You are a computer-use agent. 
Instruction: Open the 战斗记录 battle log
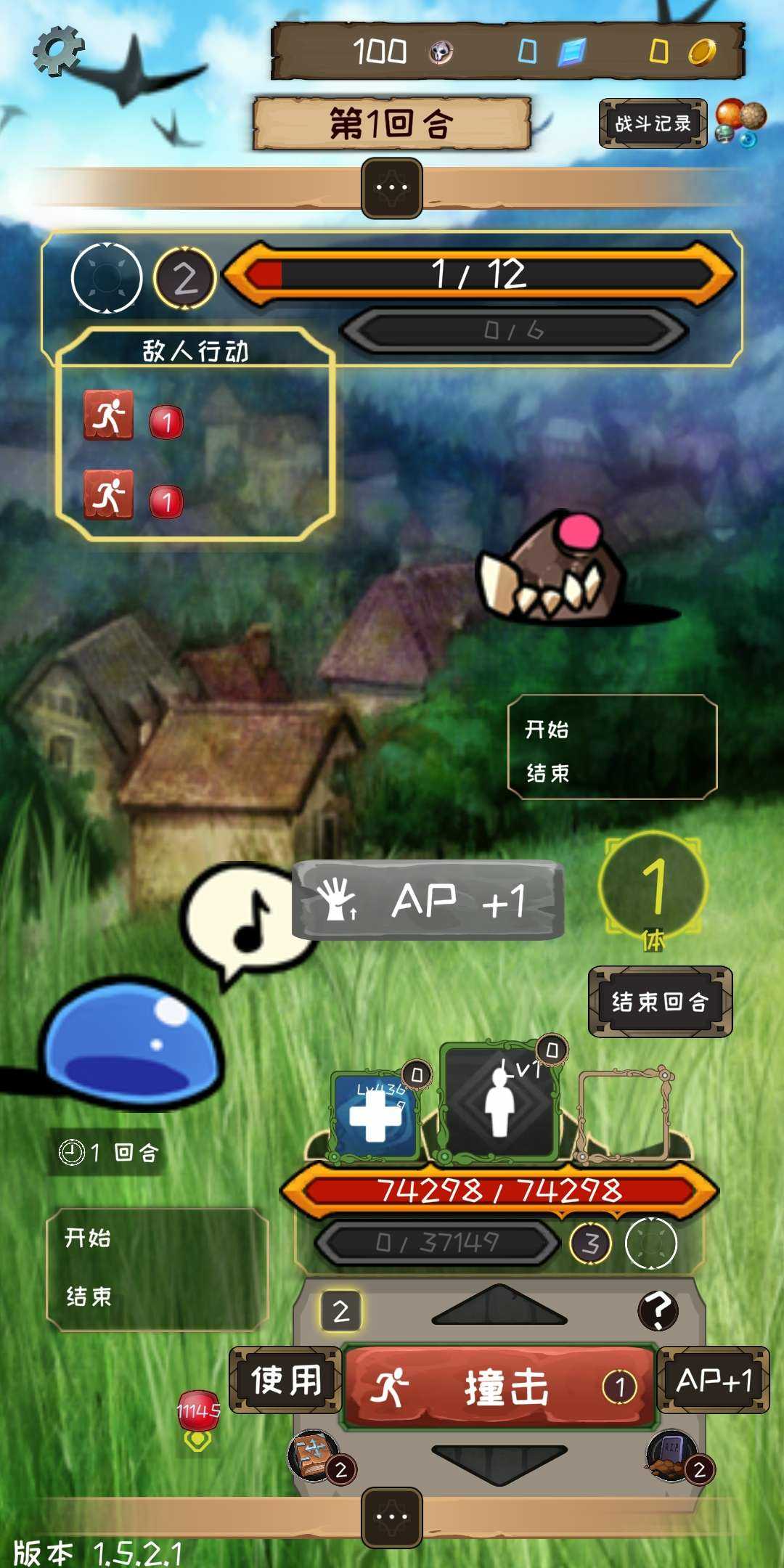pos(653,123)
